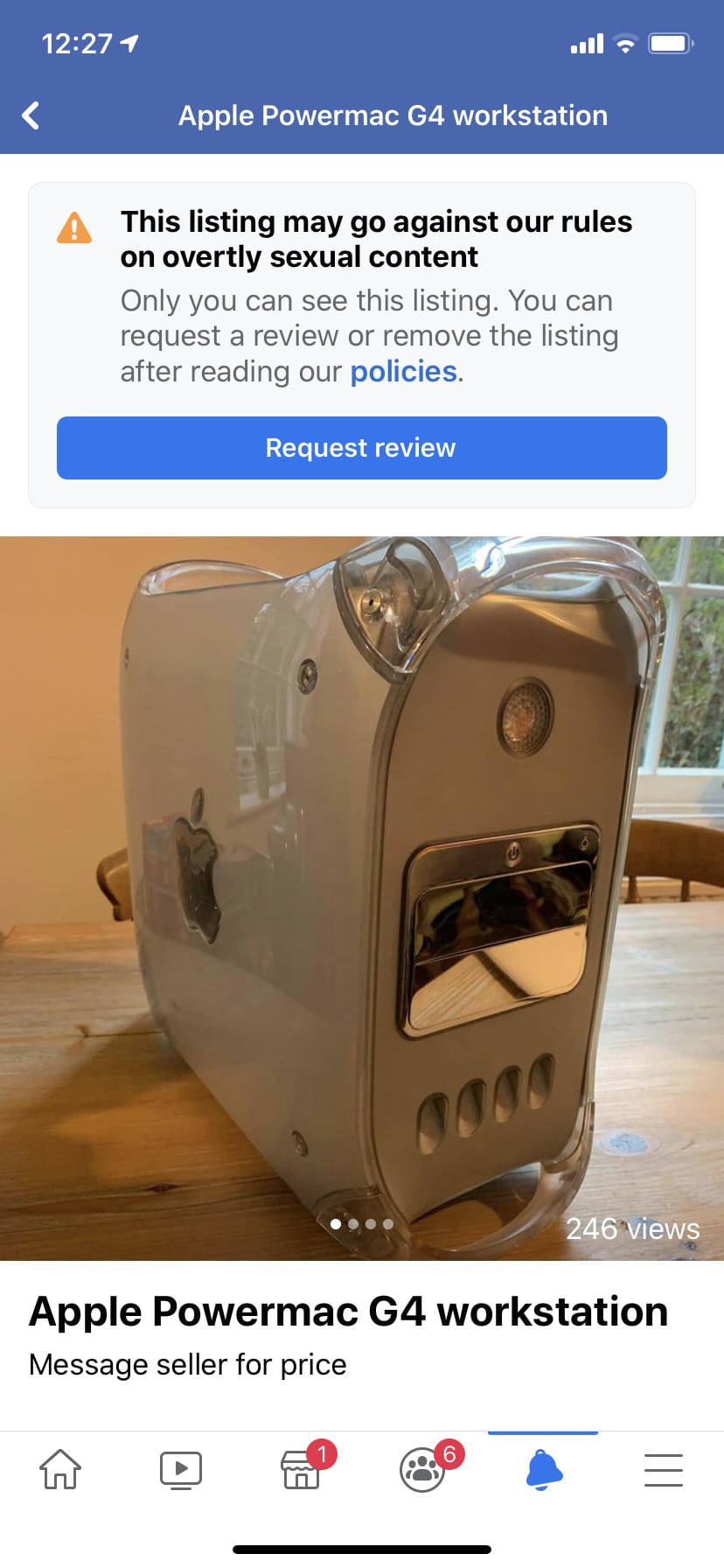
Task: Open the notifications bell tab
Action: pyautogui.click(x=543, y=1469)
